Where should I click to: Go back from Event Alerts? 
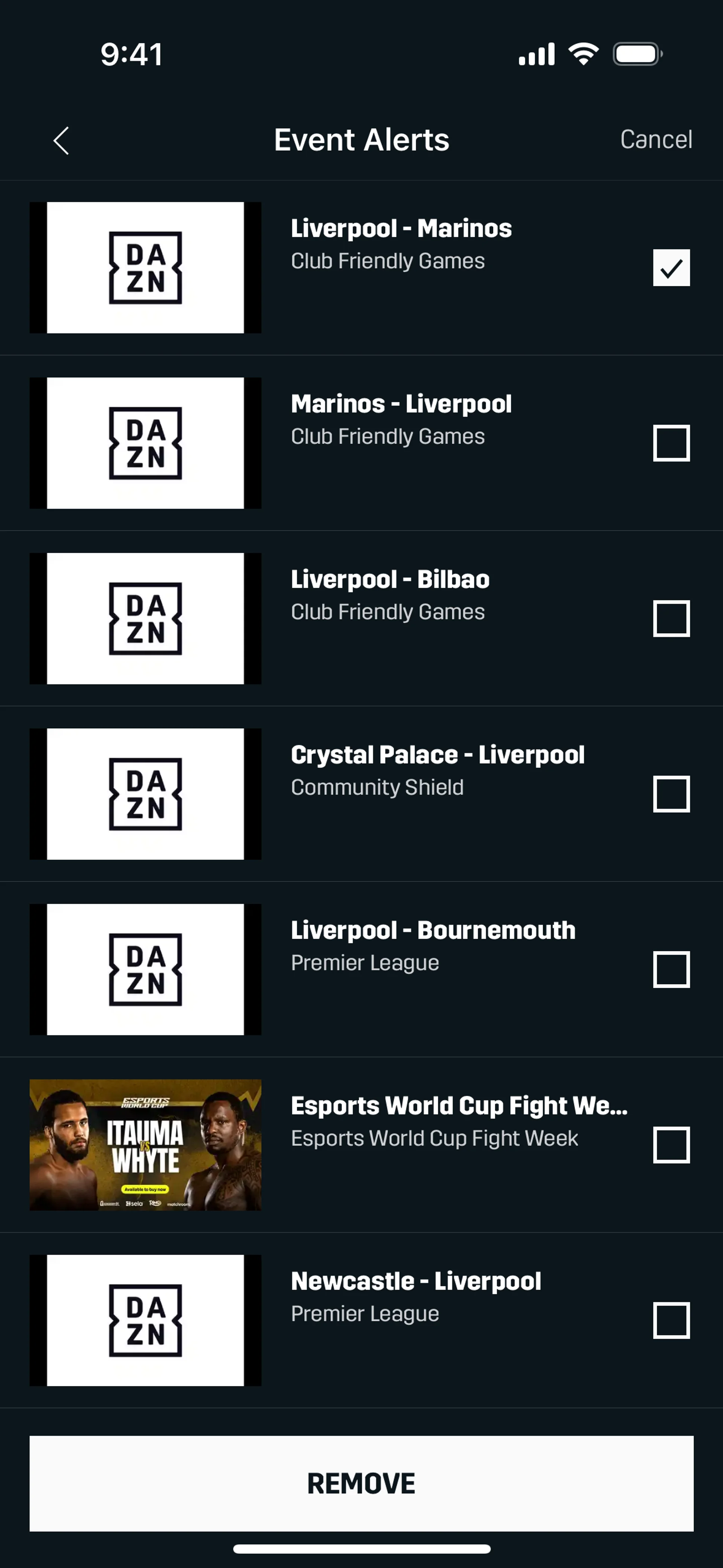coord(61,141)
